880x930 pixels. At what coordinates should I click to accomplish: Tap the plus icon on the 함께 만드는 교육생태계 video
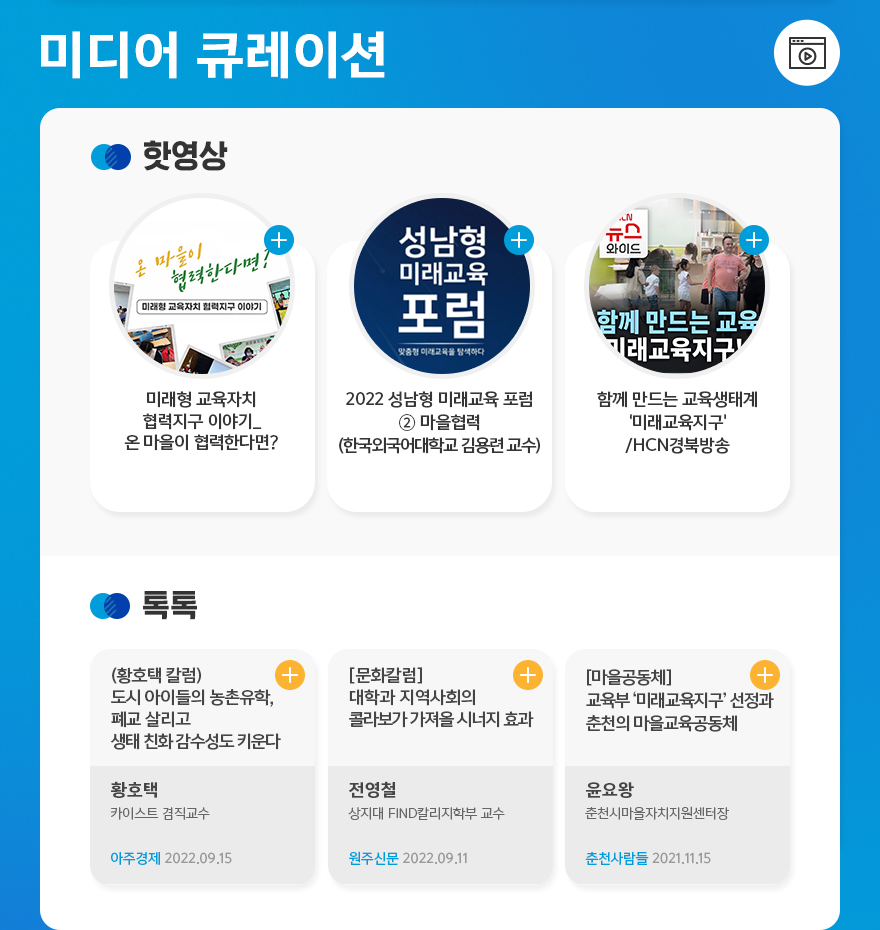tap(753, 240)
